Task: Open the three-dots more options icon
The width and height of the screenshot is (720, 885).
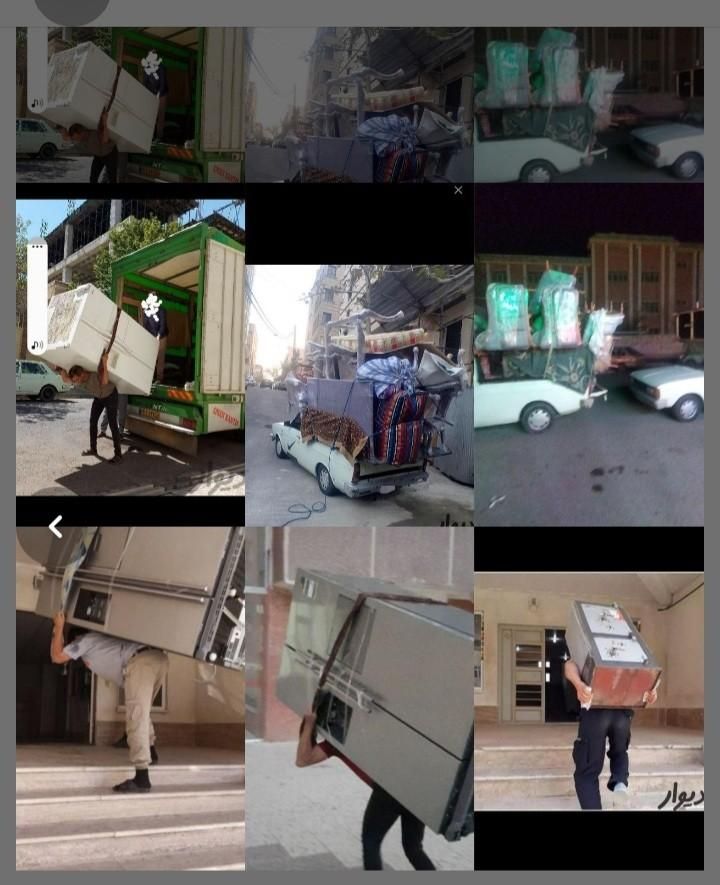Action: (35, 246)
